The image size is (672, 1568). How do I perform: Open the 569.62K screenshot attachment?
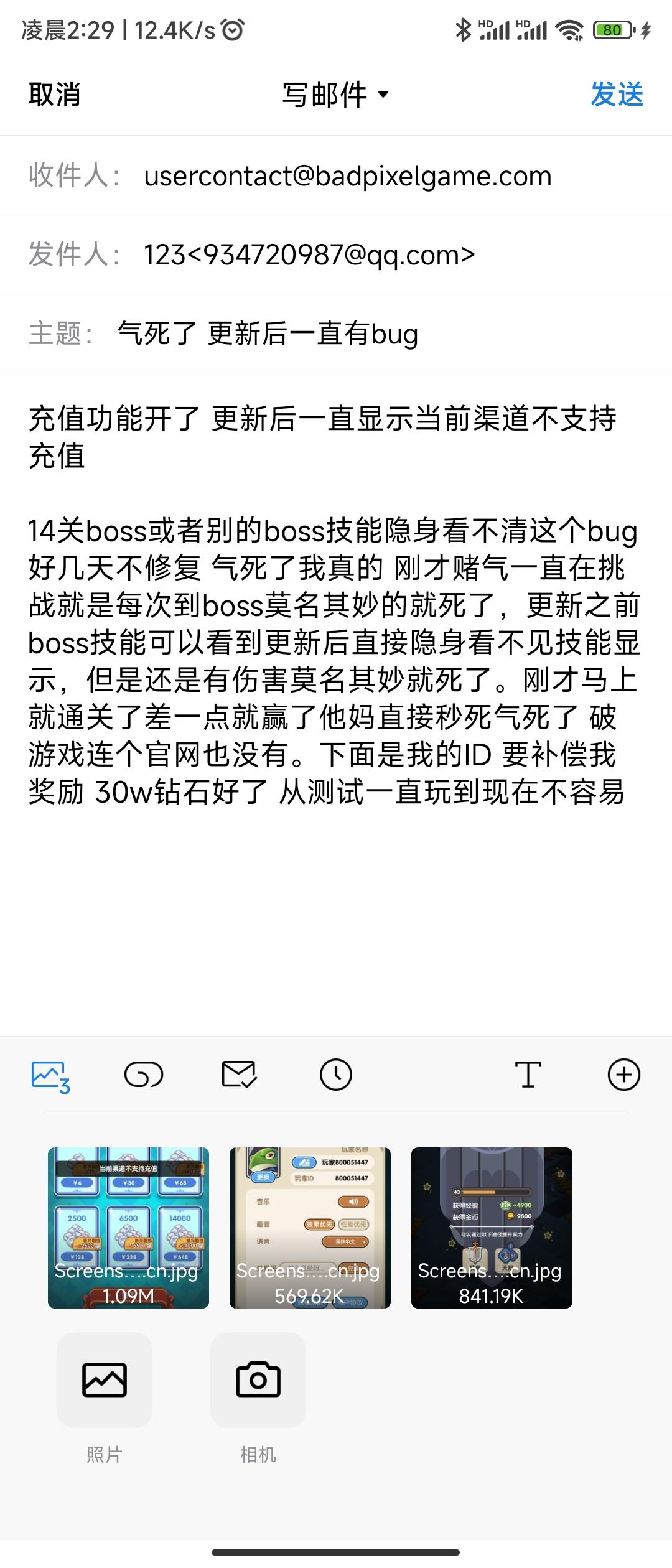(x=310, y=1228)
